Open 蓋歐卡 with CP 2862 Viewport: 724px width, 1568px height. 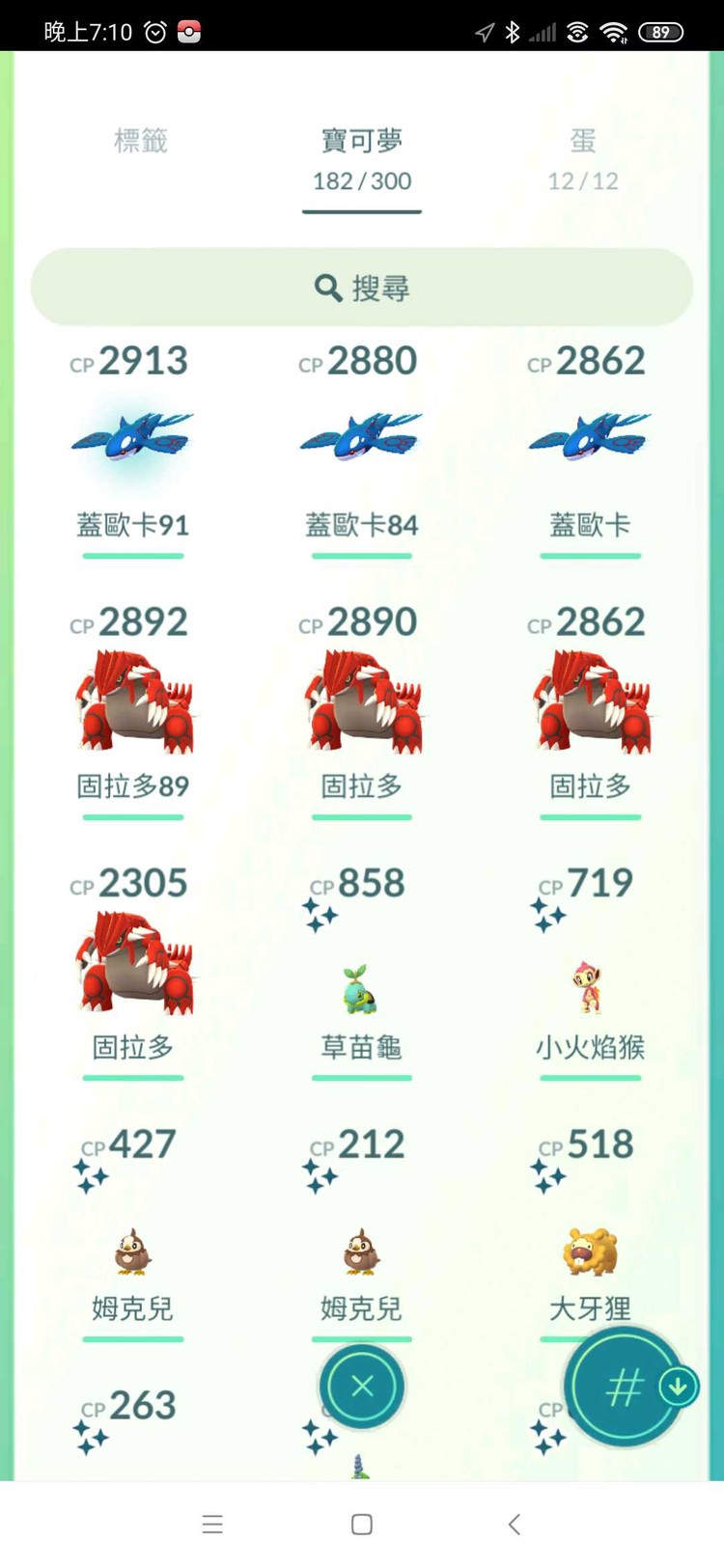[590, 439]
